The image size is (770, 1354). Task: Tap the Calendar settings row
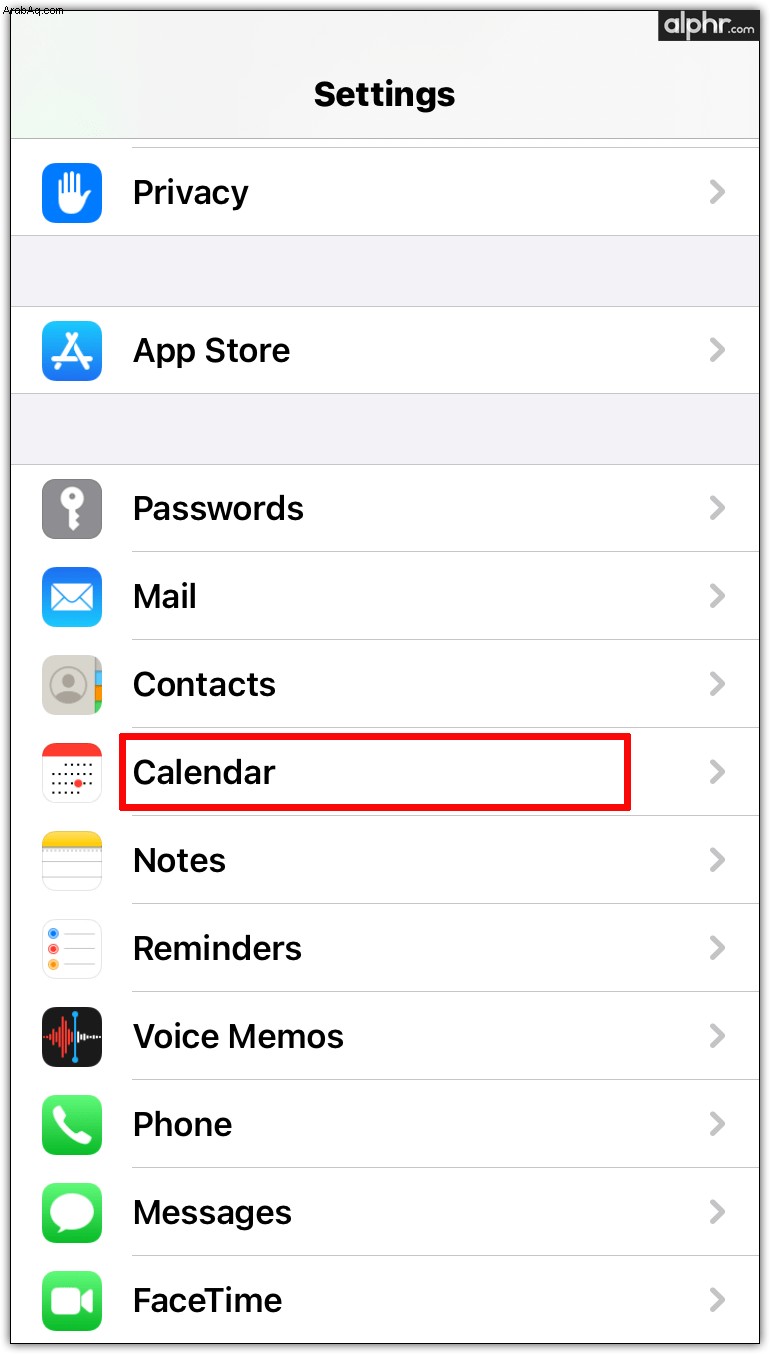[385, 772]
